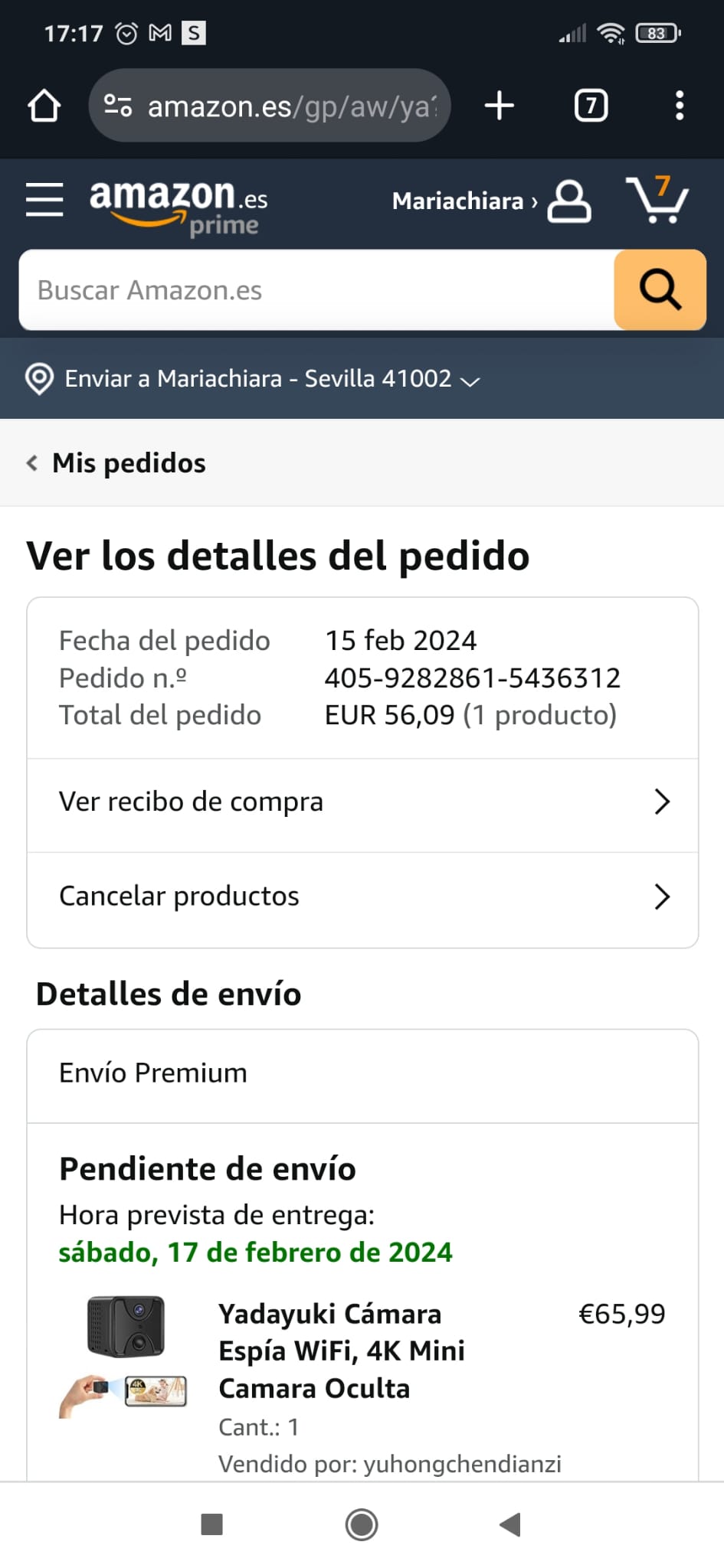Open the Mariachiara account page
The width and height of the screenshot is (724, 1568).
(491, 201)
